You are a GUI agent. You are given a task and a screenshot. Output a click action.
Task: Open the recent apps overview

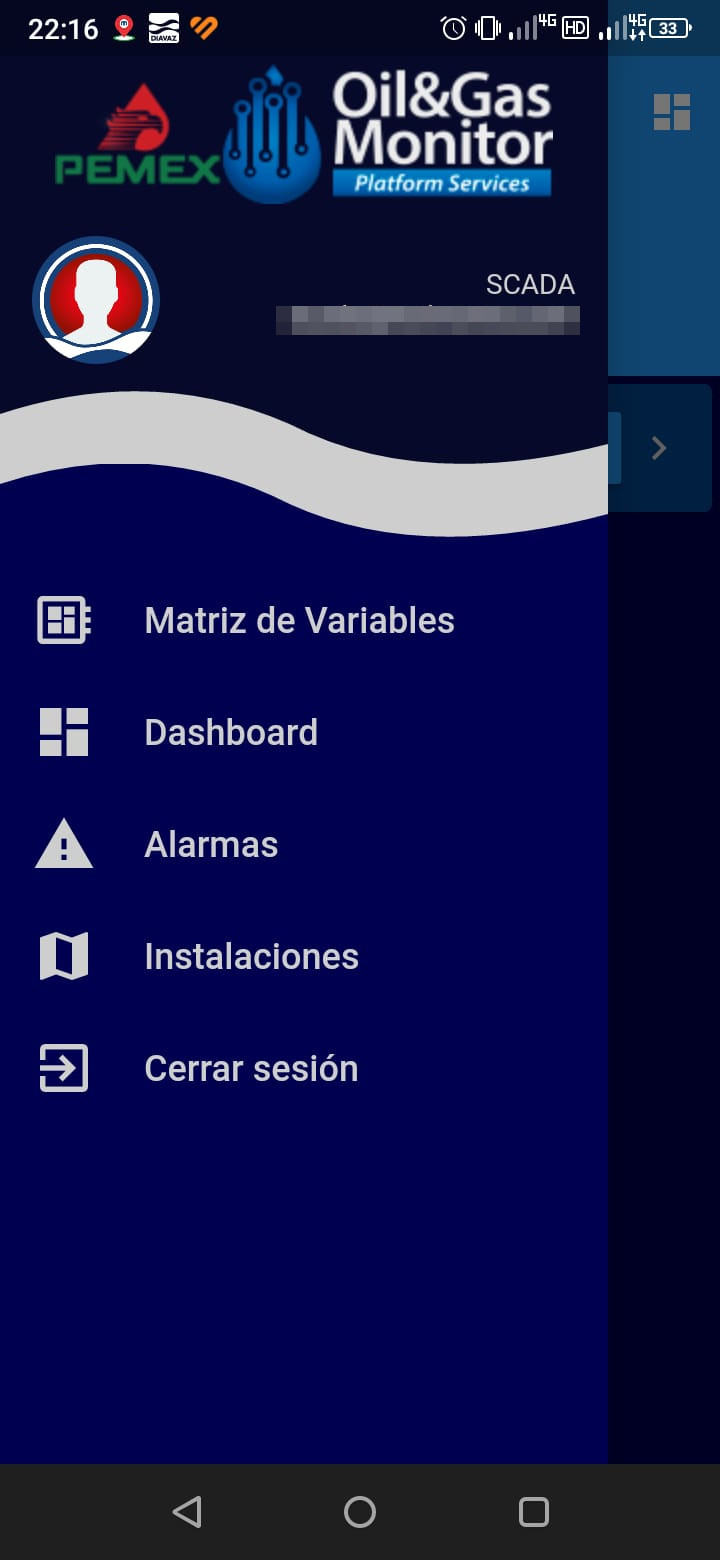pyautogui.click(x=534, y=1511)
